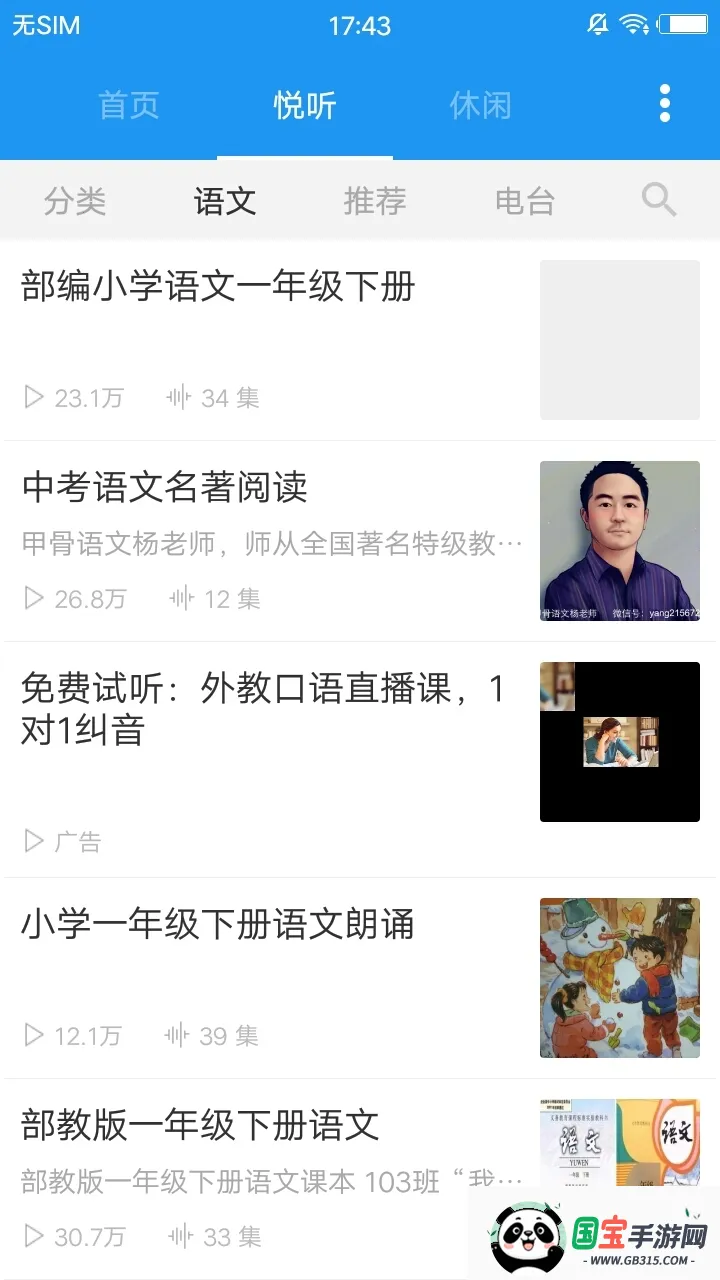Open the three-dot overflow menu
The width and height of the screenshot is (720, 1280).
point(664,101)
